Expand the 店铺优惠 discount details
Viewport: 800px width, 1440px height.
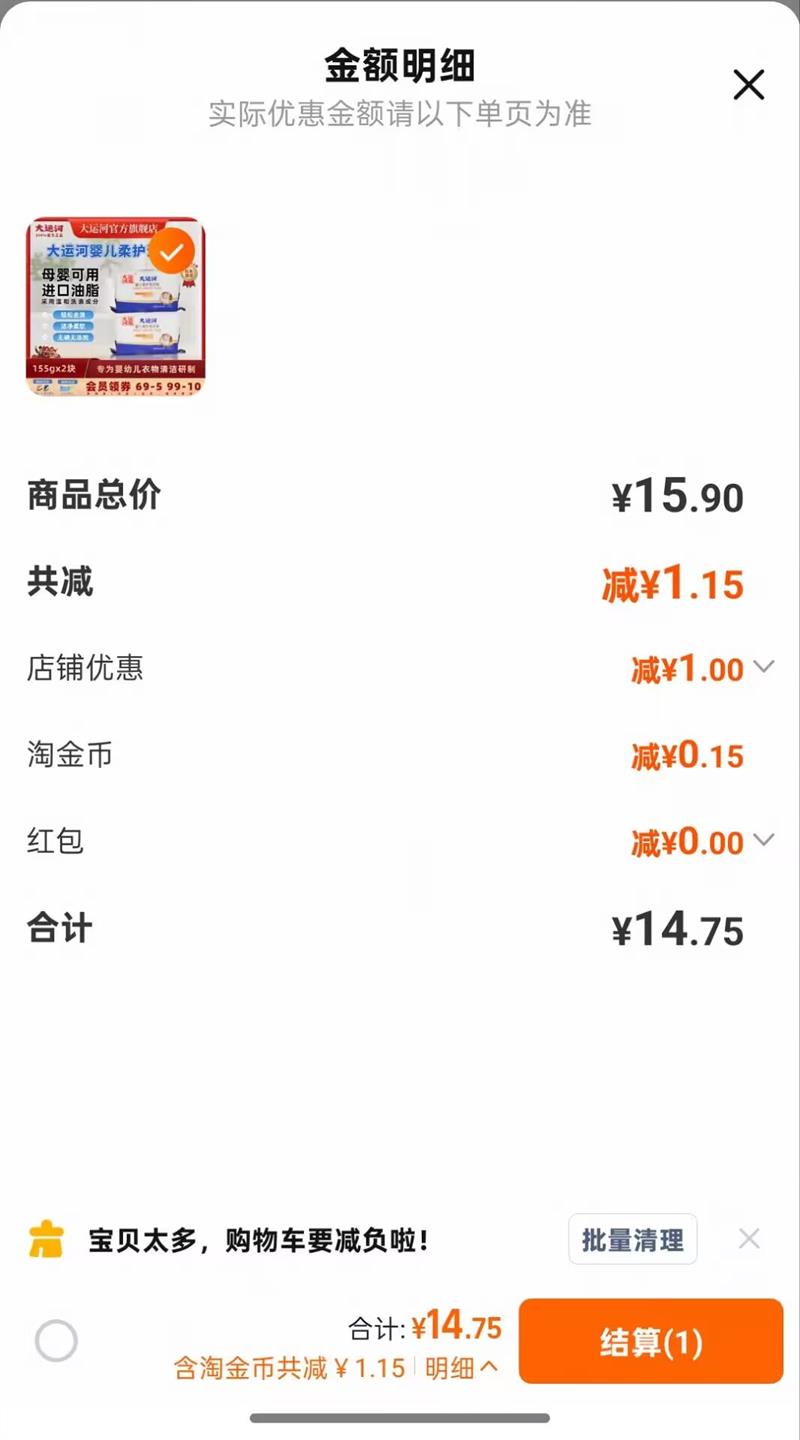(763, 667)
